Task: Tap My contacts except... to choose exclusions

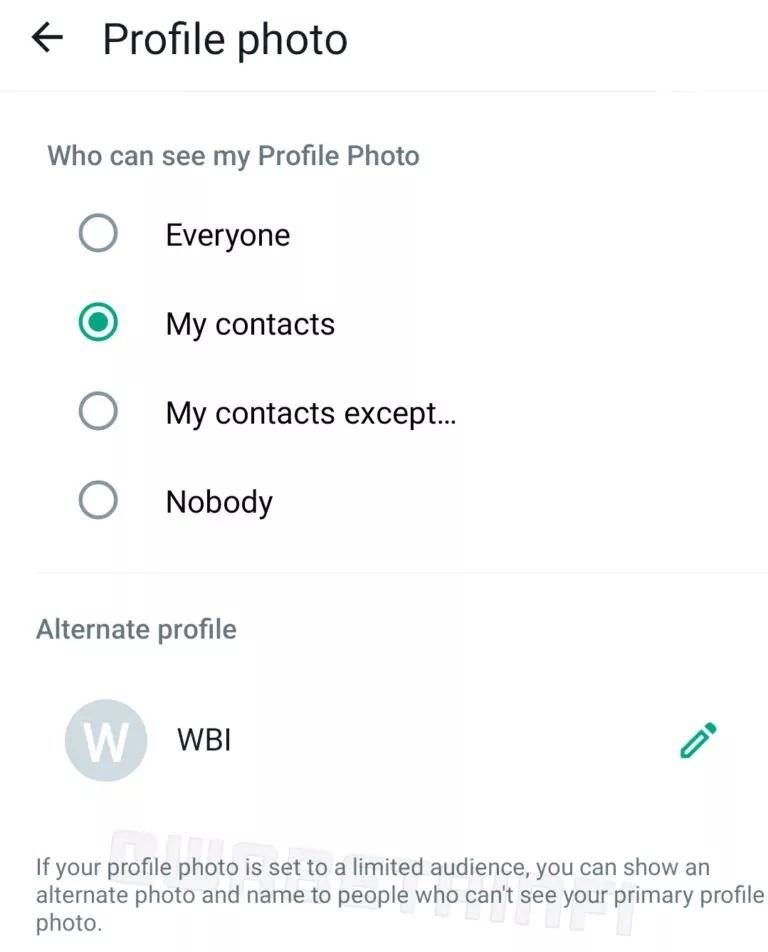Action: click(310, 412)
